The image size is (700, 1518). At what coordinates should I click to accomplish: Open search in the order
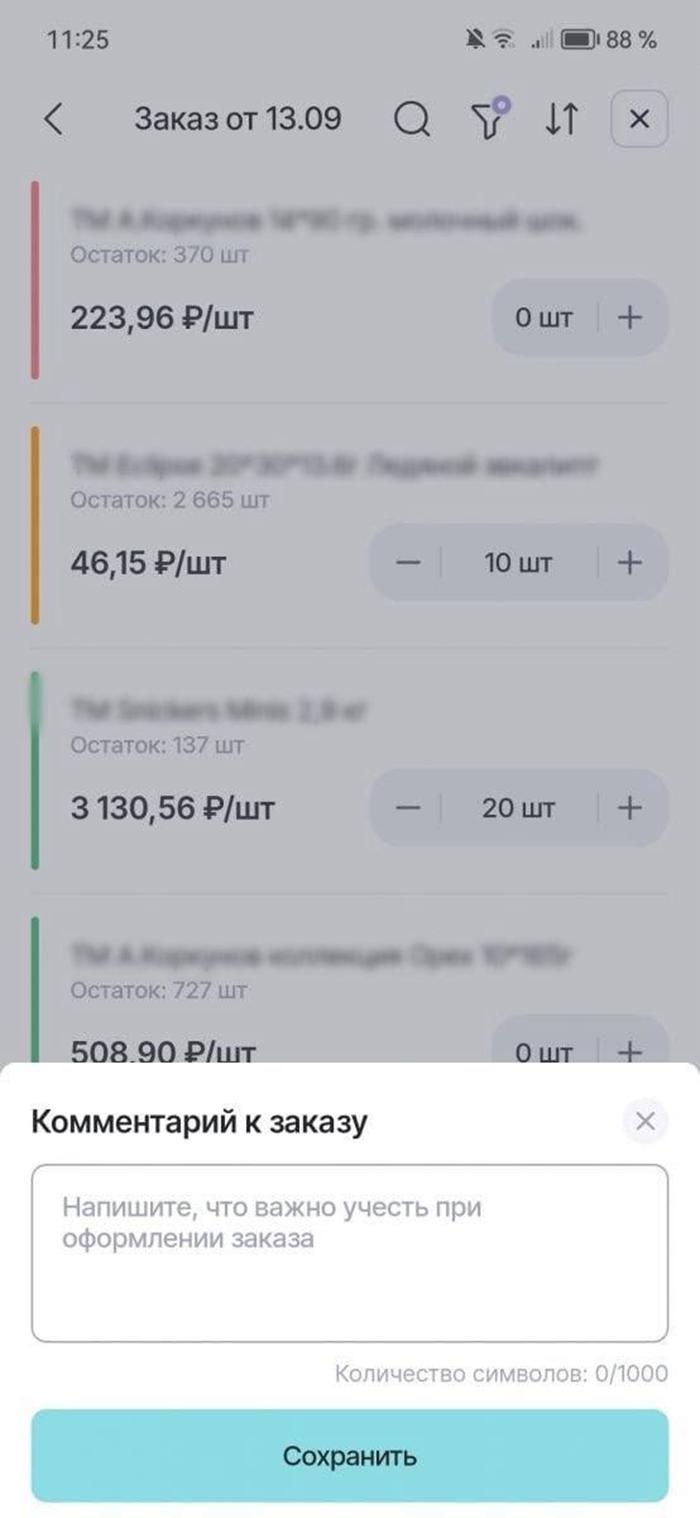click(x=411, y=120)
